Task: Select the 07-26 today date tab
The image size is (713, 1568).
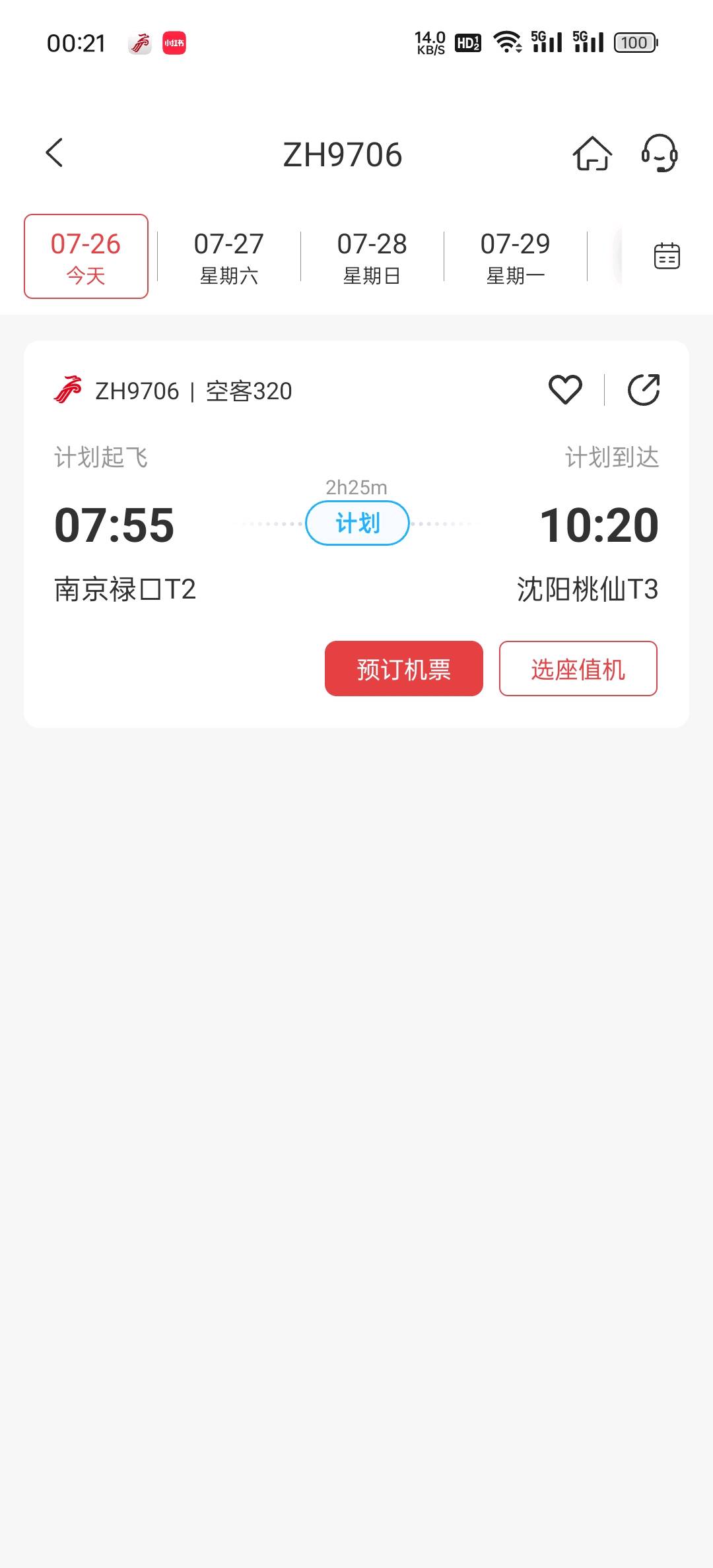Action: coord(86,256)
